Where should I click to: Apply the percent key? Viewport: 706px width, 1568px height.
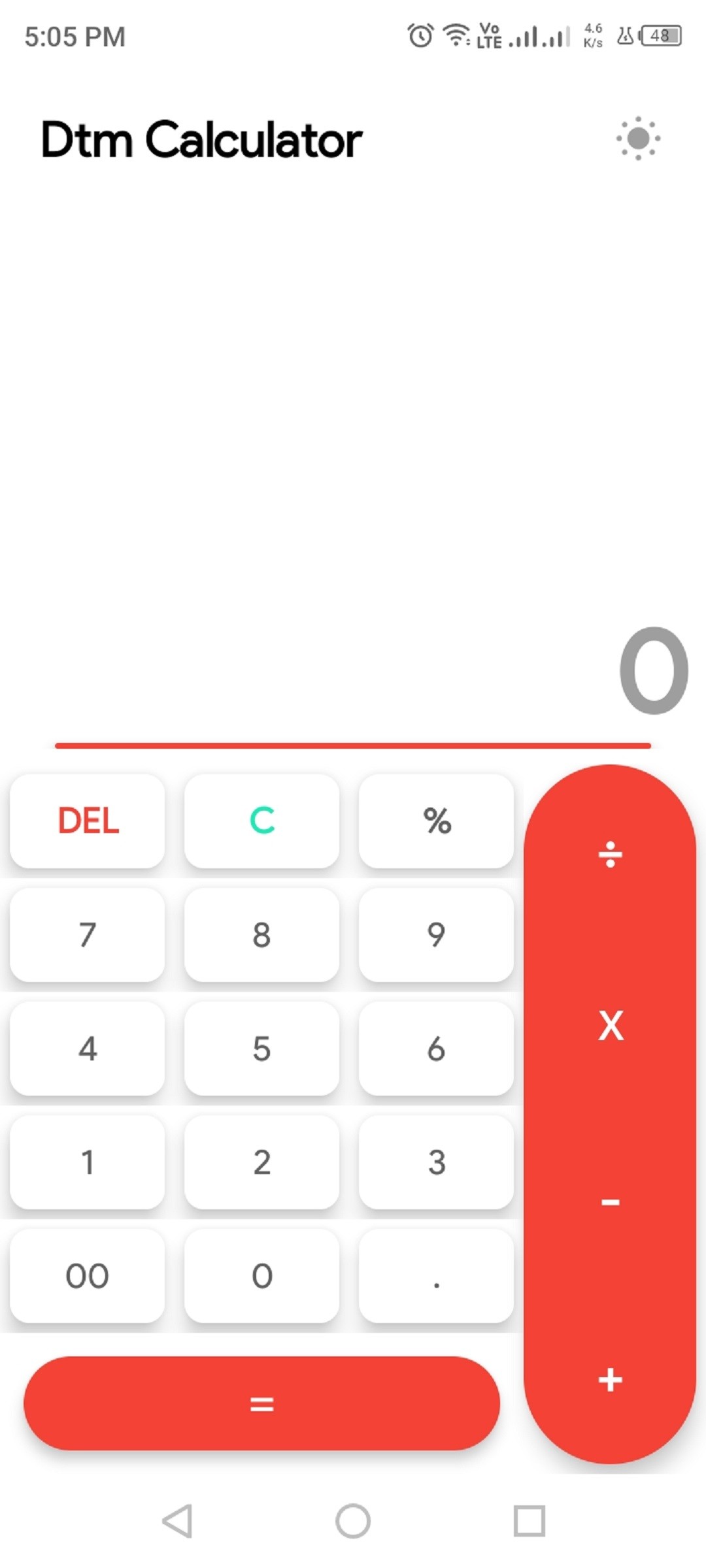pos(436,821)
